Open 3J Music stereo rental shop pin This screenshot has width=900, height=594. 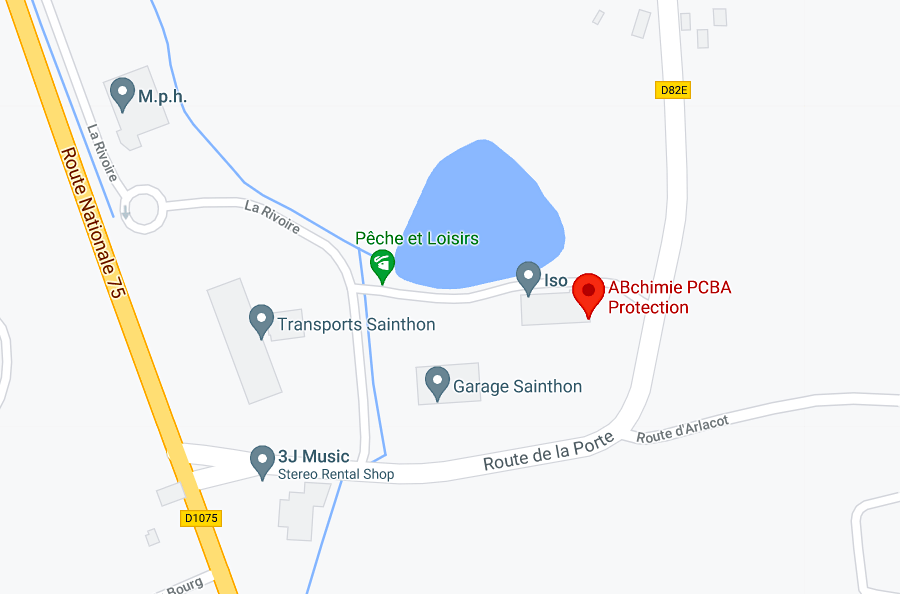pyautogui.click(x=262, y=460)
